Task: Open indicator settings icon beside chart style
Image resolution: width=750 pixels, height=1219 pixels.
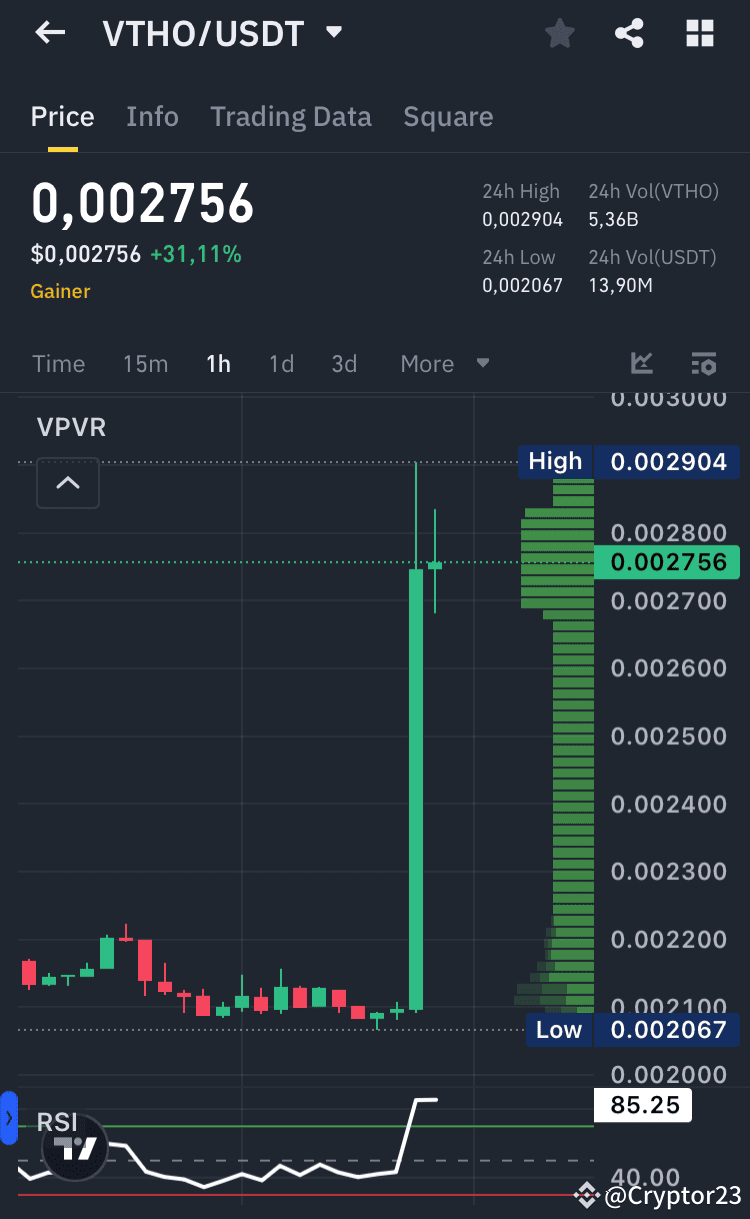Action: coord(704,363)
